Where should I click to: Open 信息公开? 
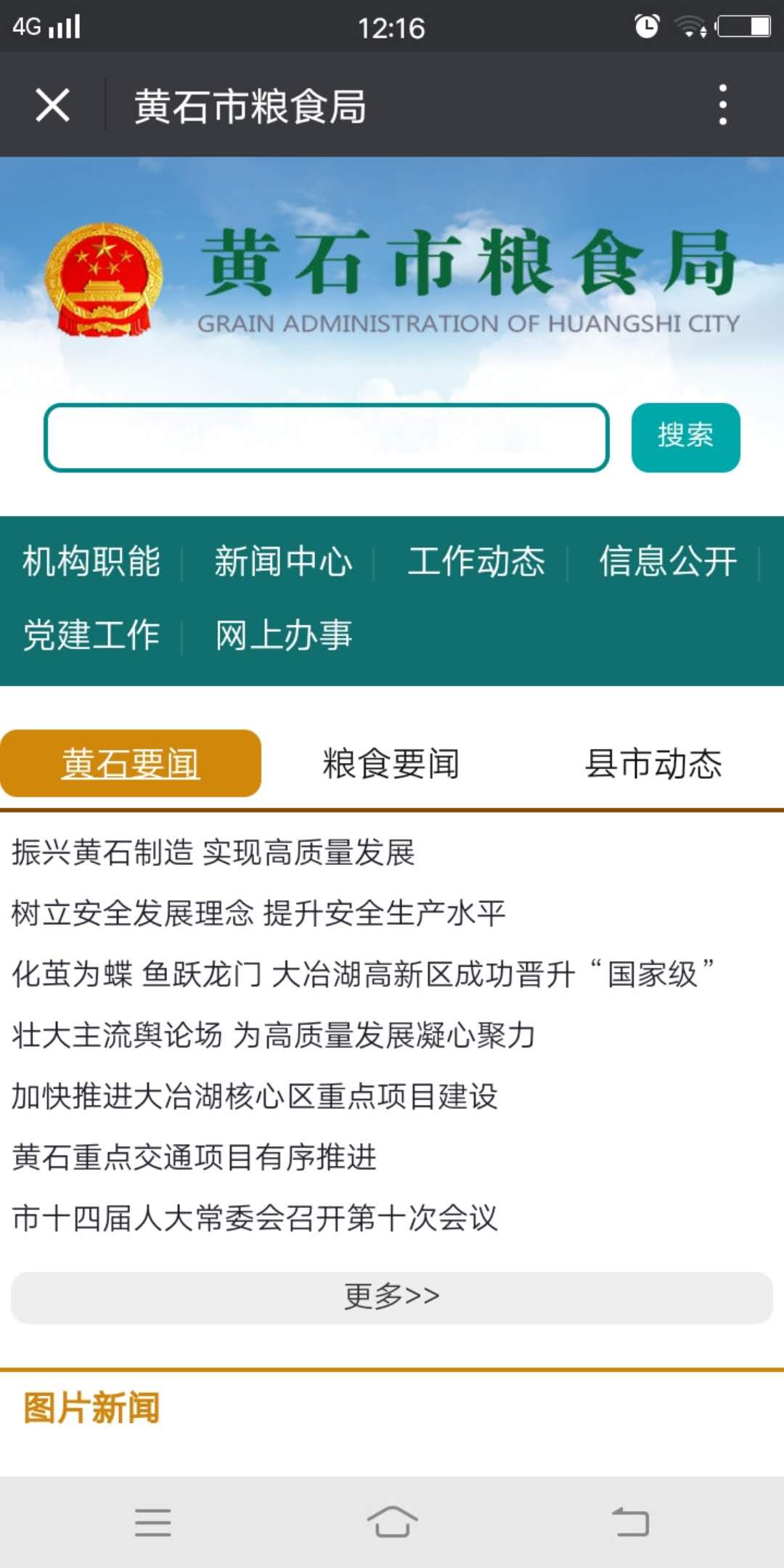668,562
